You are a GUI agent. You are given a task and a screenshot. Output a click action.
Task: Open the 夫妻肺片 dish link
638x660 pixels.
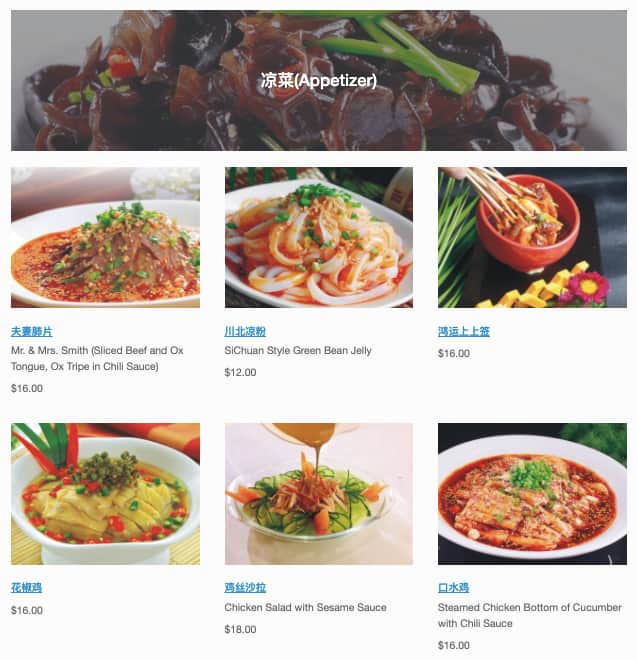[x=32, y=331]
